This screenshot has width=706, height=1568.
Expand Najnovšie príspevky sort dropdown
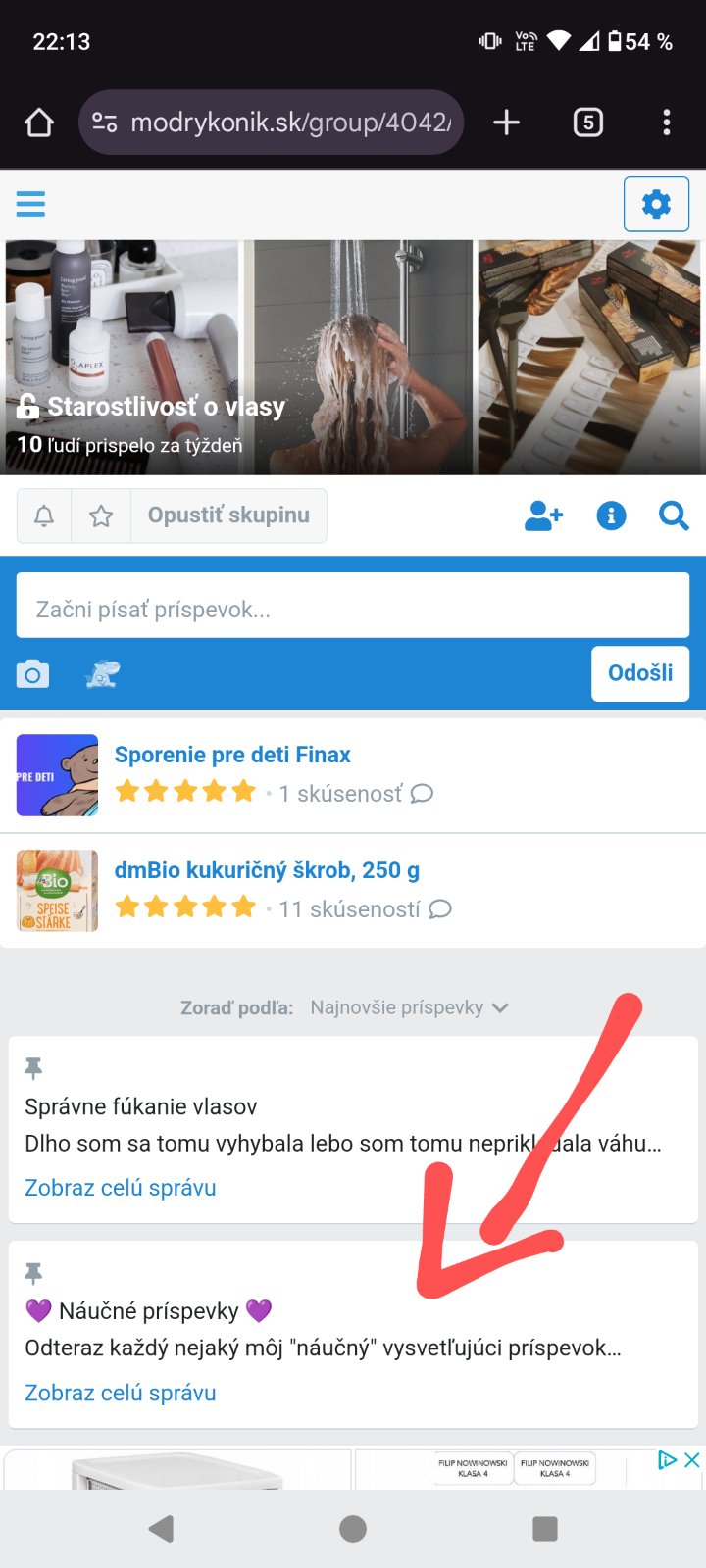coord(409,1007)
